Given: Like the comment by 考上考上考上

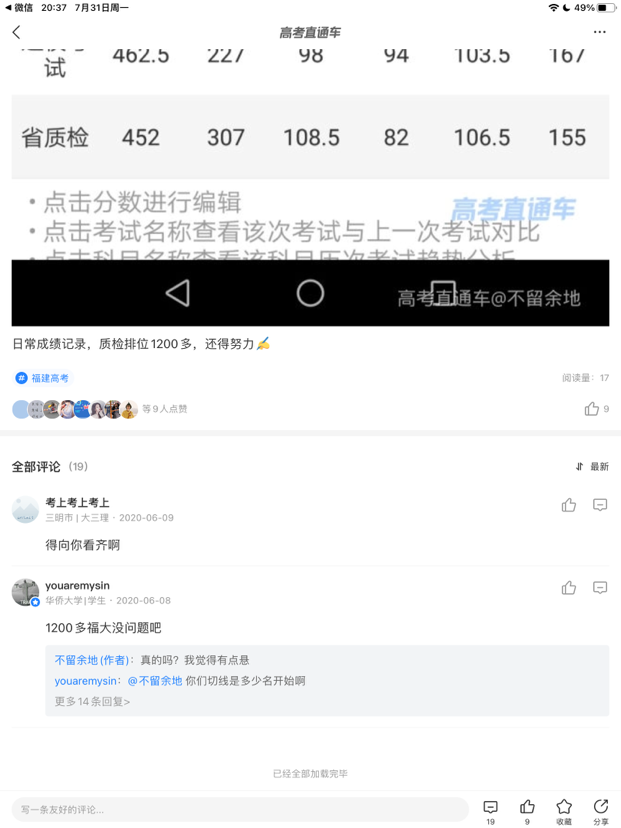Looking at the screenshot, I should coord(569,505).
